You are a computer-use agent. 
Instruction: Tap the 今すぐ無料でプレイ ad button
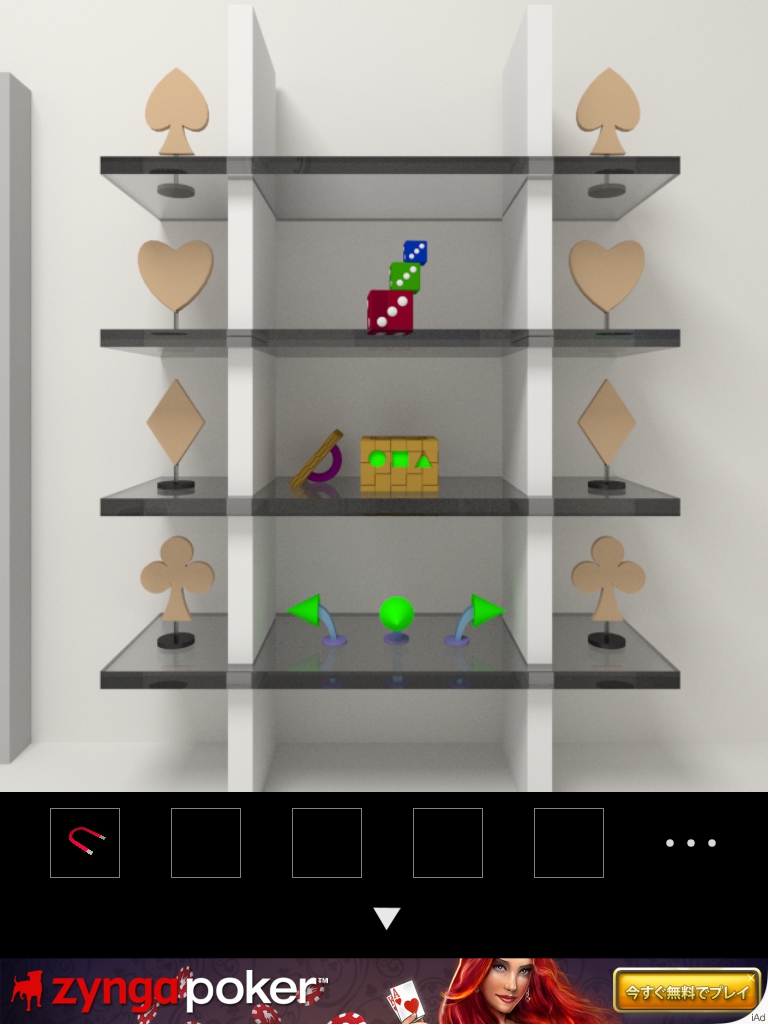tap(686, 991)
